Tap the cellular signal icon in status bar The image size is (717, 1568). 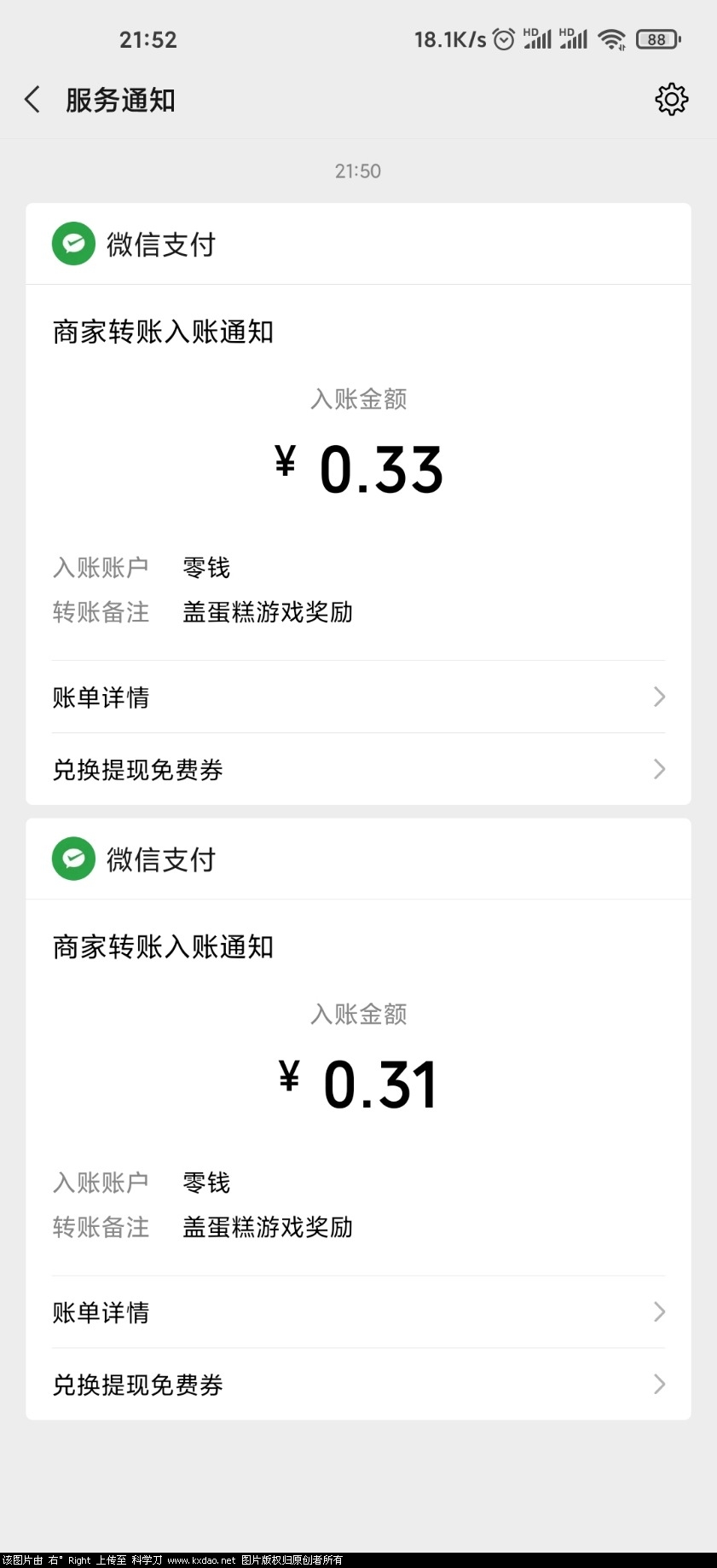538,38
